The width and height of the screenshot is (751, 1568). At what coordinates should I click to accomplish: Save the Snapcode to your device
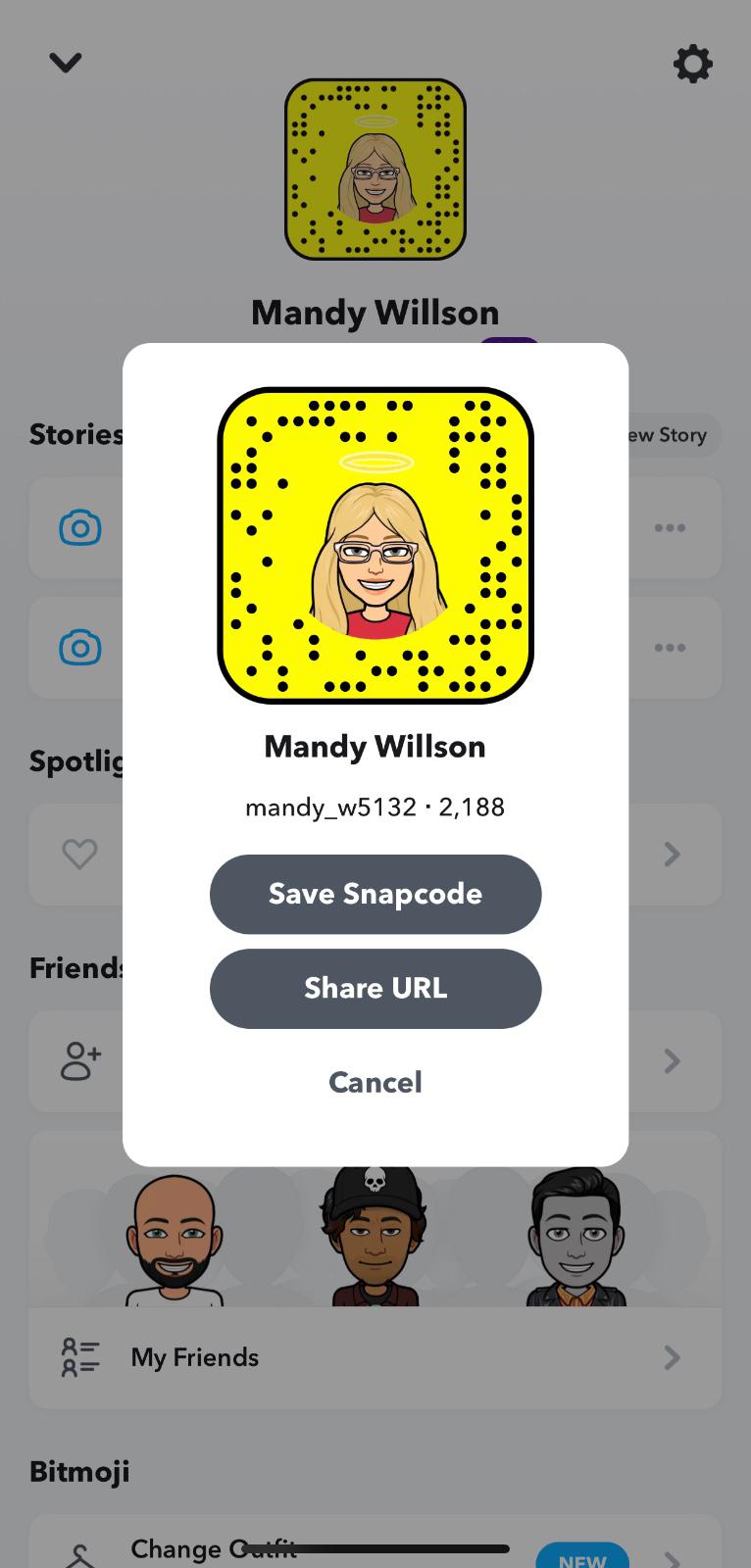[x=375, y=894]
